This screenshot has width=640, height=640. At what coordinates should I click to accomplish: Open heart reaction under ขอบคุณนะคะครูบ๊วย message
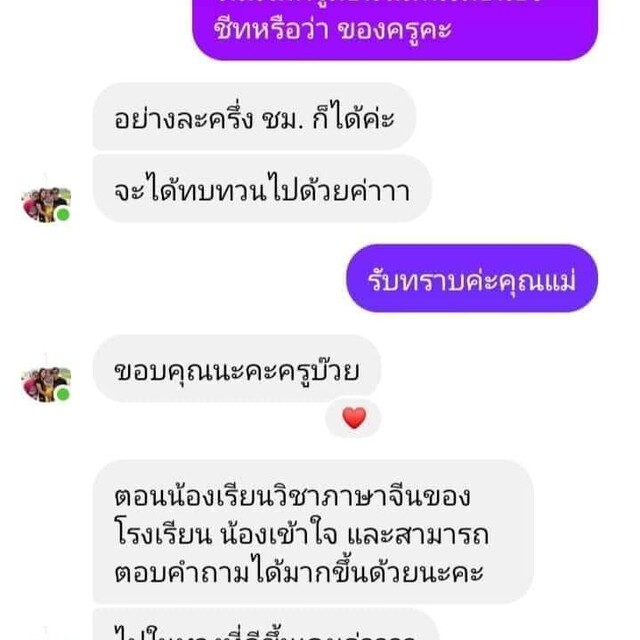point(354,418)
